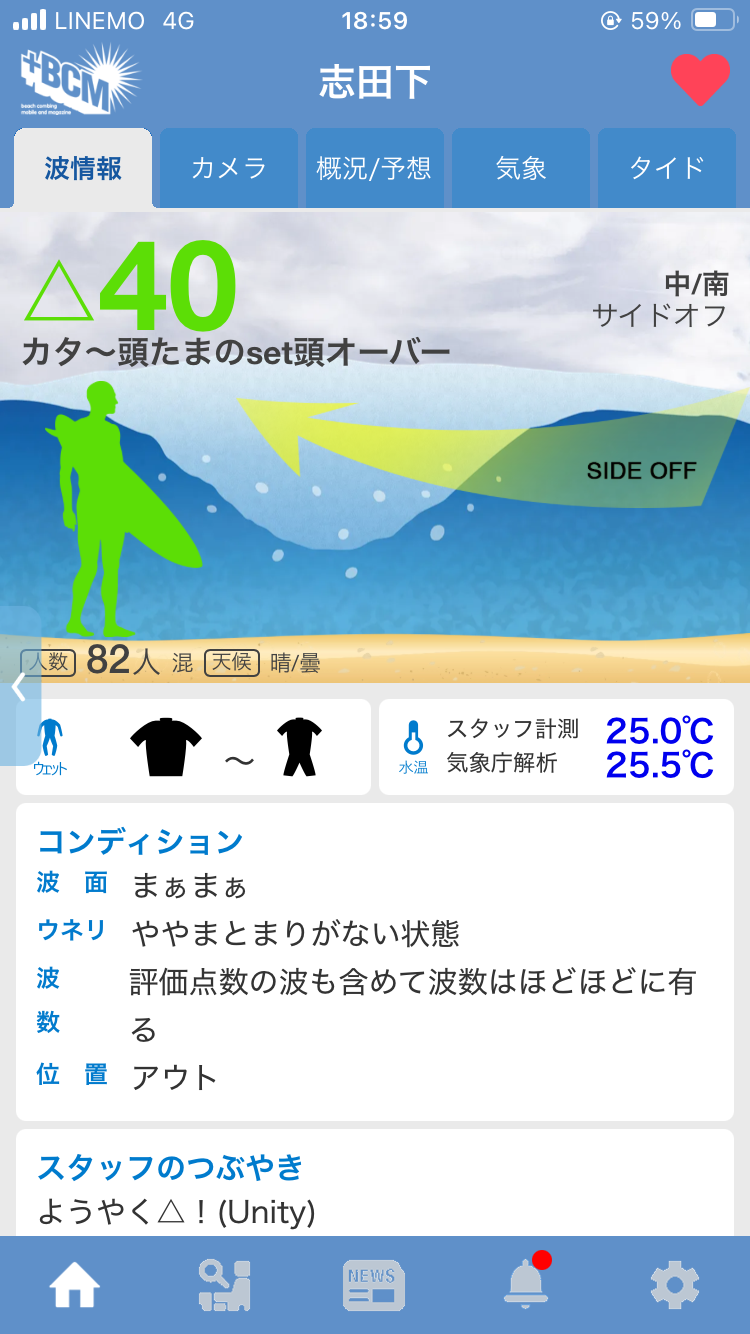Tap the BCM logo
The image size is (750, 1334).
point(80,79)
